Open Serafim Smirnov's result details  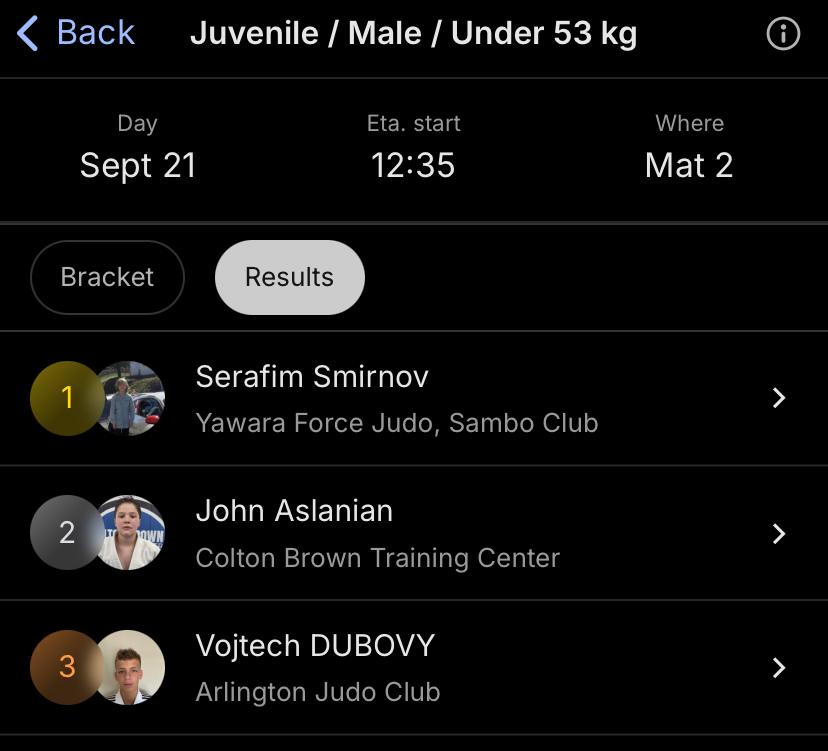(413, 398)
